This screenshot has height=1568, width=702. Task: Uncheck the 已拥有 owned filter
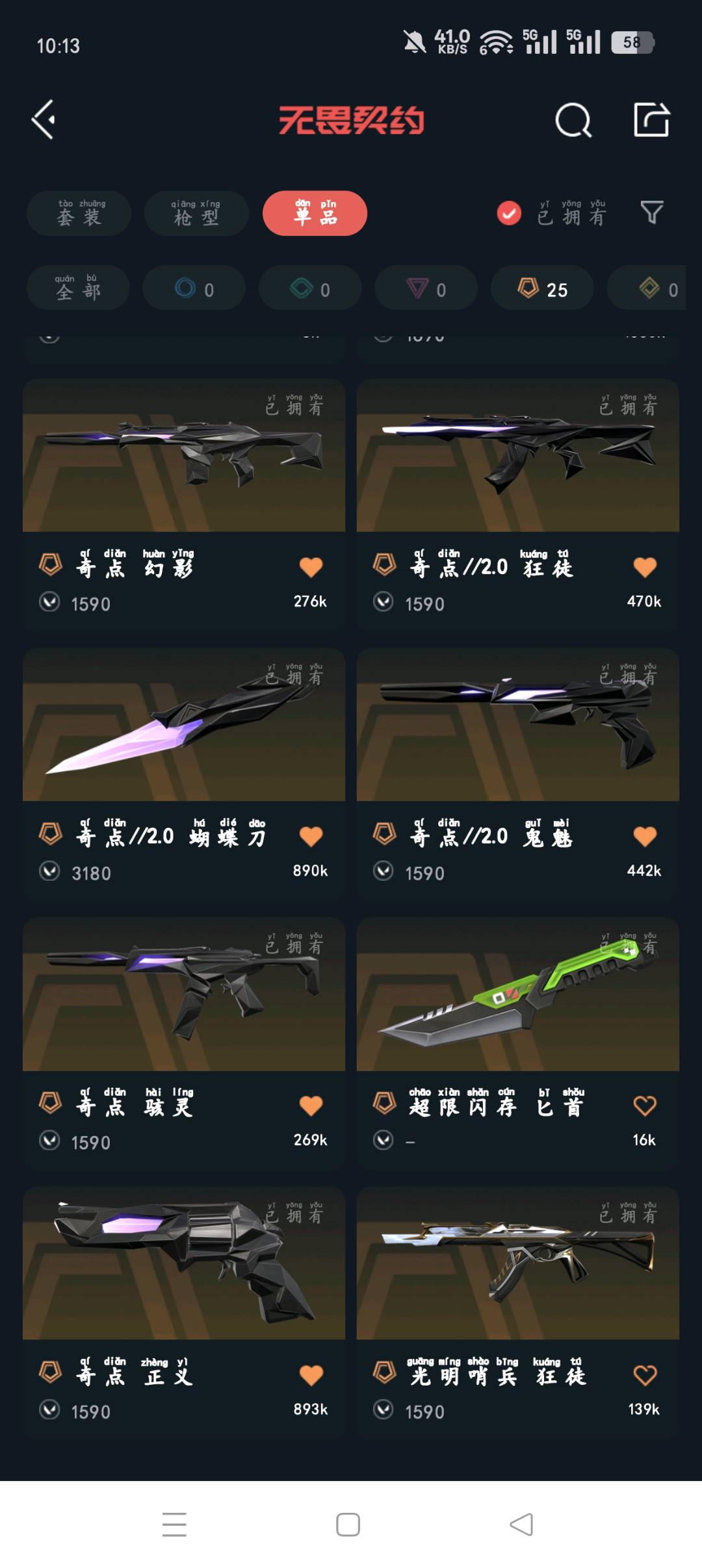(509, 213)
